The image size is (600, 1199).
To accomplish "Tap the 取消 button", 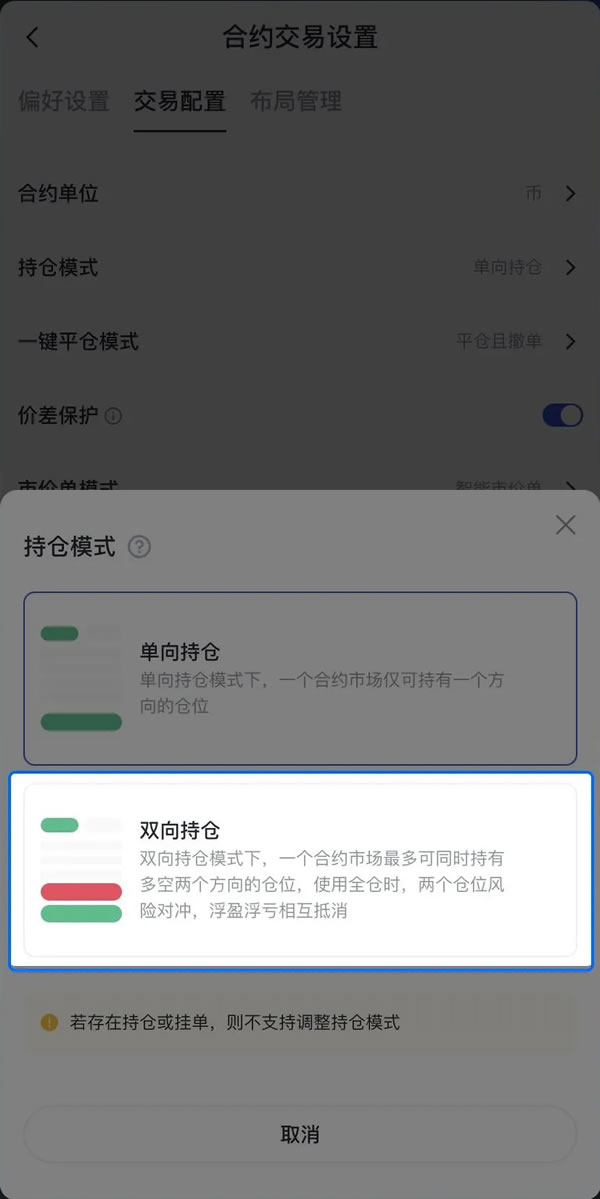I will tap(300, 1134).
